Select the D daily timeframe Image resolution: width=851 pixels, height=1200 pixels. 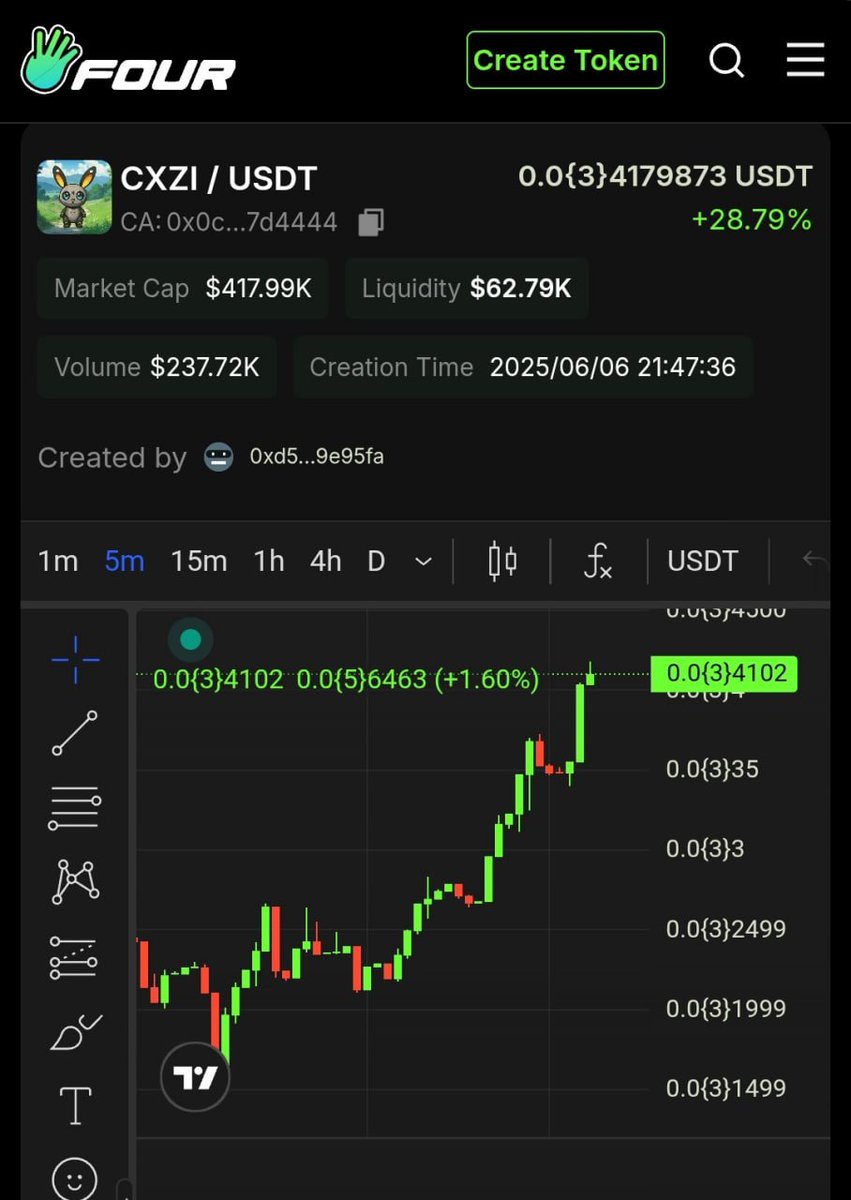pyautogui.click(x=376, y=561)
